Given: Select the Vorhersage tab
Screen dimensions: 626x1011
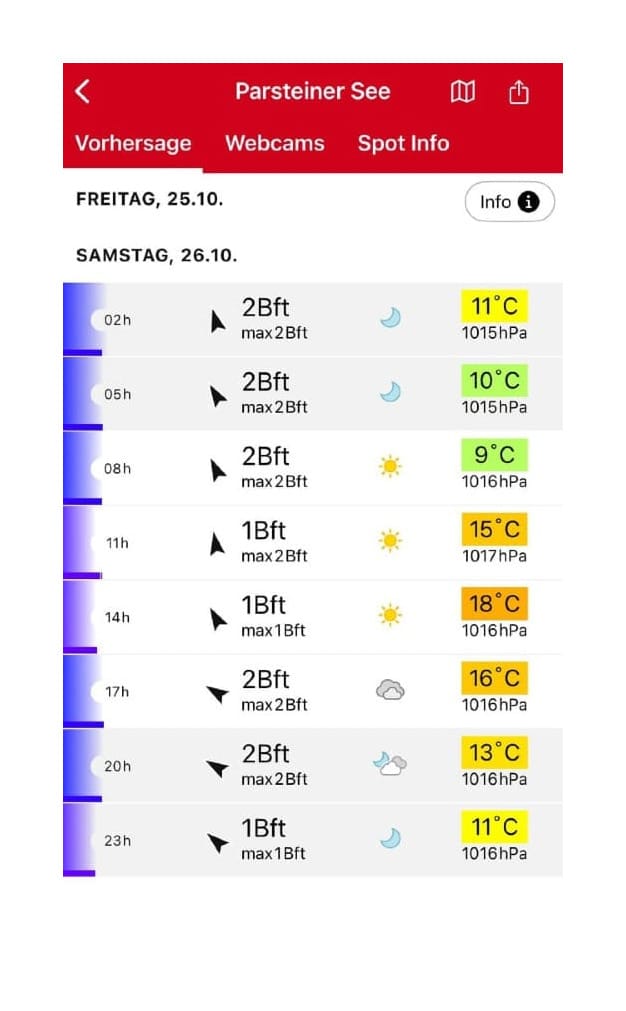Looking at the screenshot, I should pyautogui.click(x=133, y=143).
